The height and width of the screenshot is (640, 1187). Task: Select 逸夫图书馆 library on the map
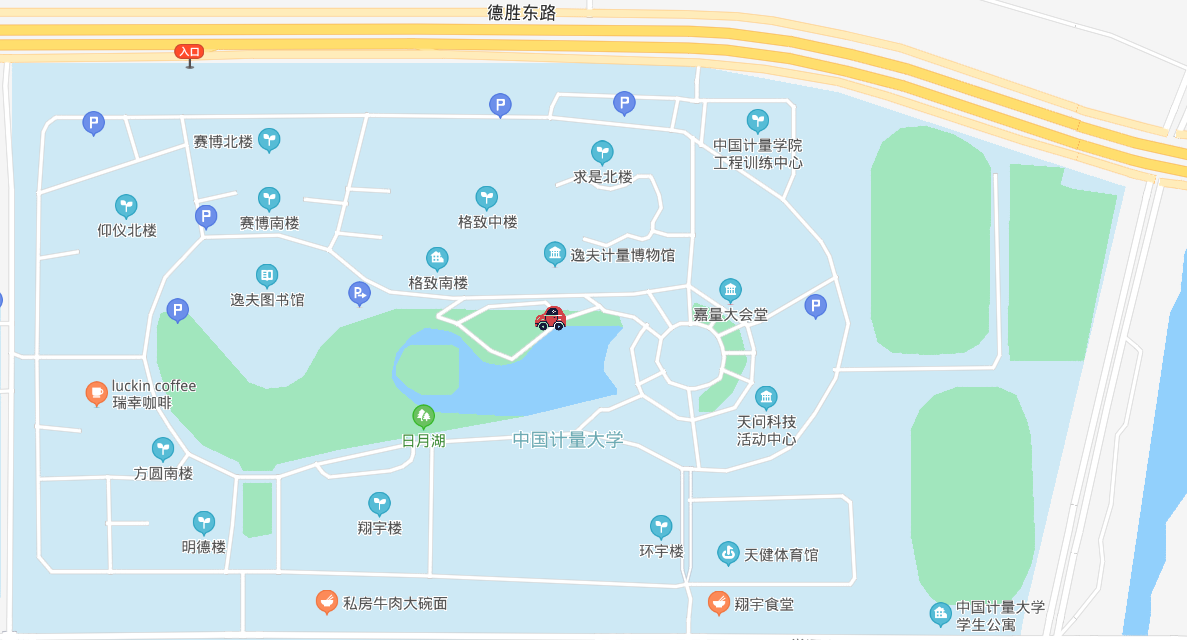click(267, 275)
